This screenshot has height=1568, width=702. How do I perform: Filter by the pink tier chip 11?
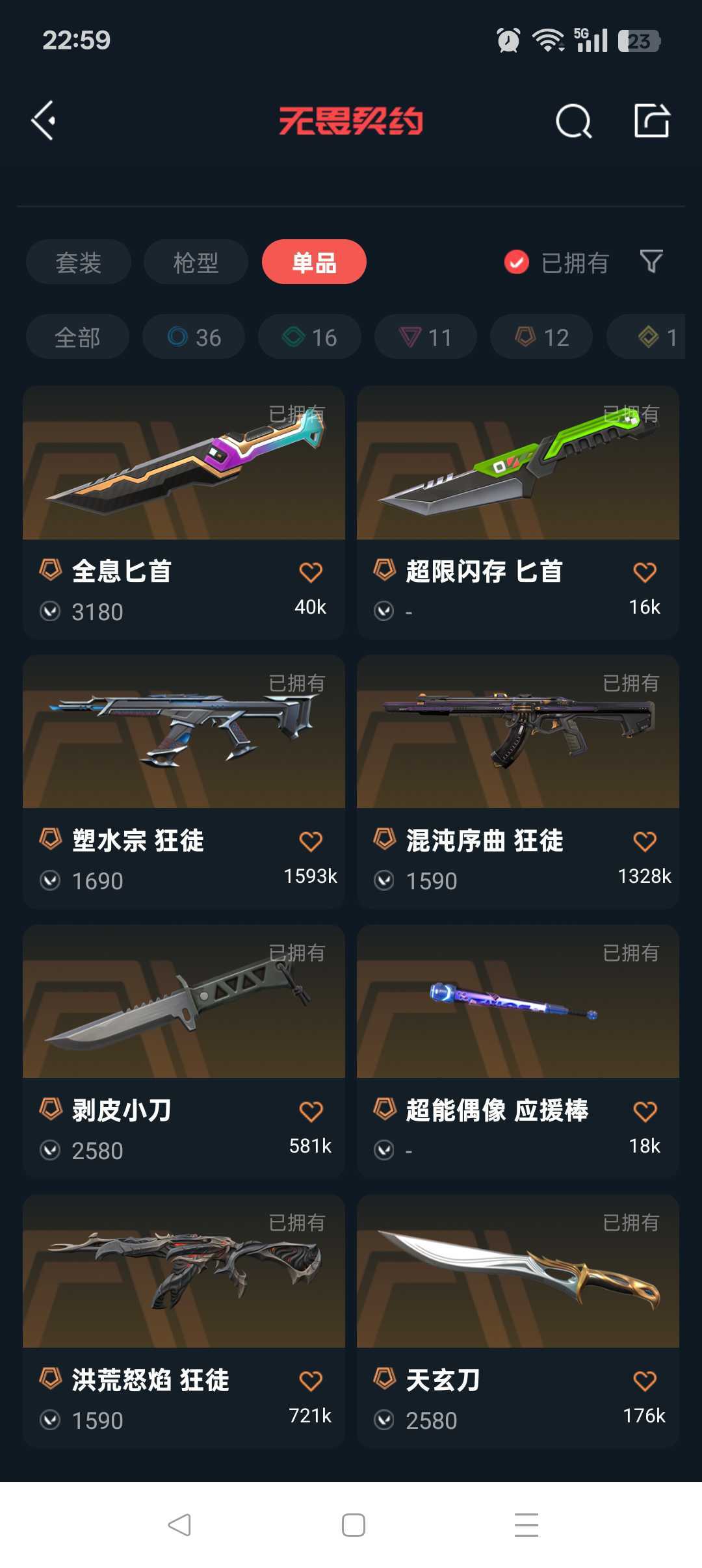(426, 337)
